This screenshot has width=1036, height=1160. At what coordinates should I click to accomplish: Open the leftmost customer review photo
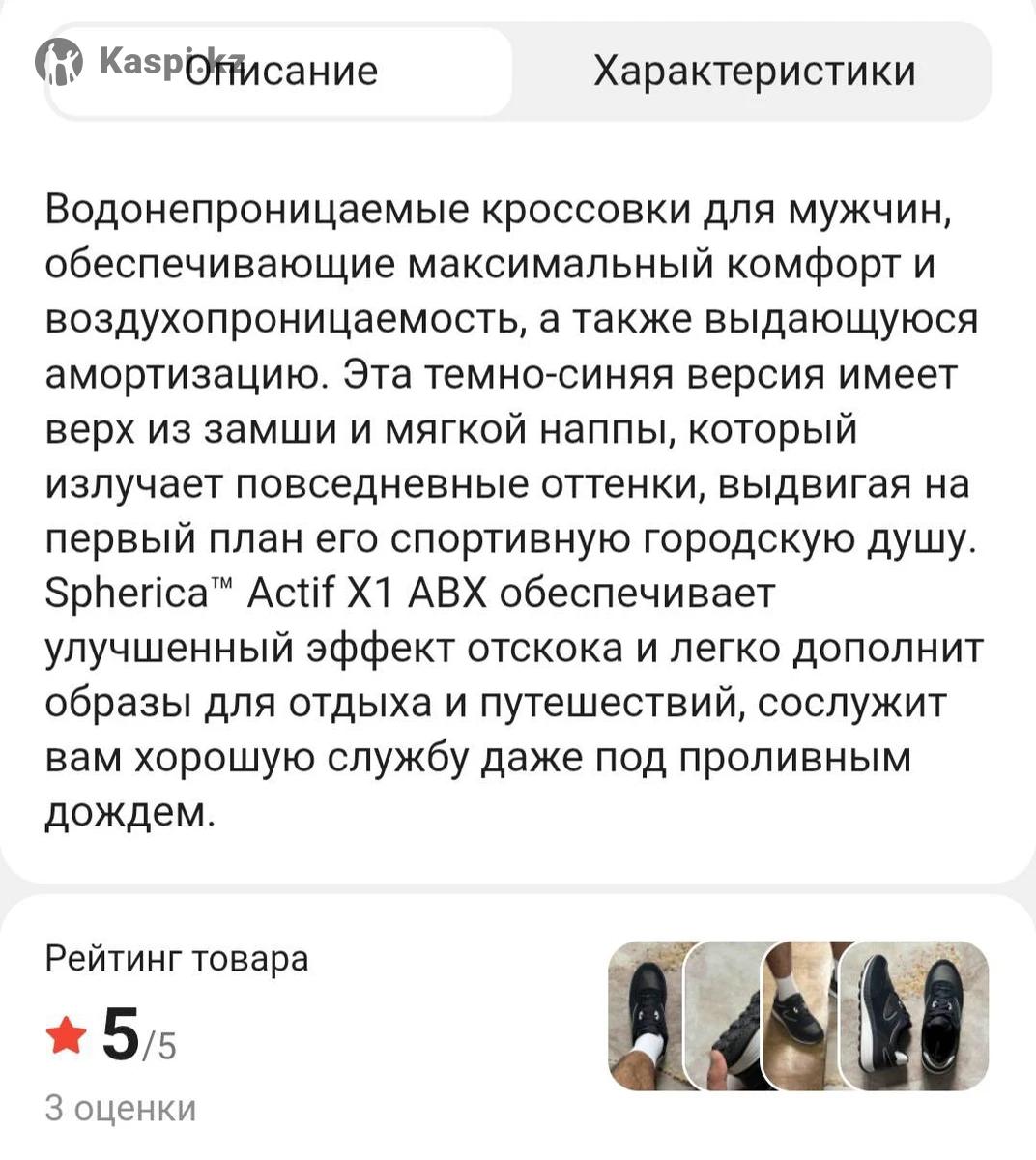645,1015
